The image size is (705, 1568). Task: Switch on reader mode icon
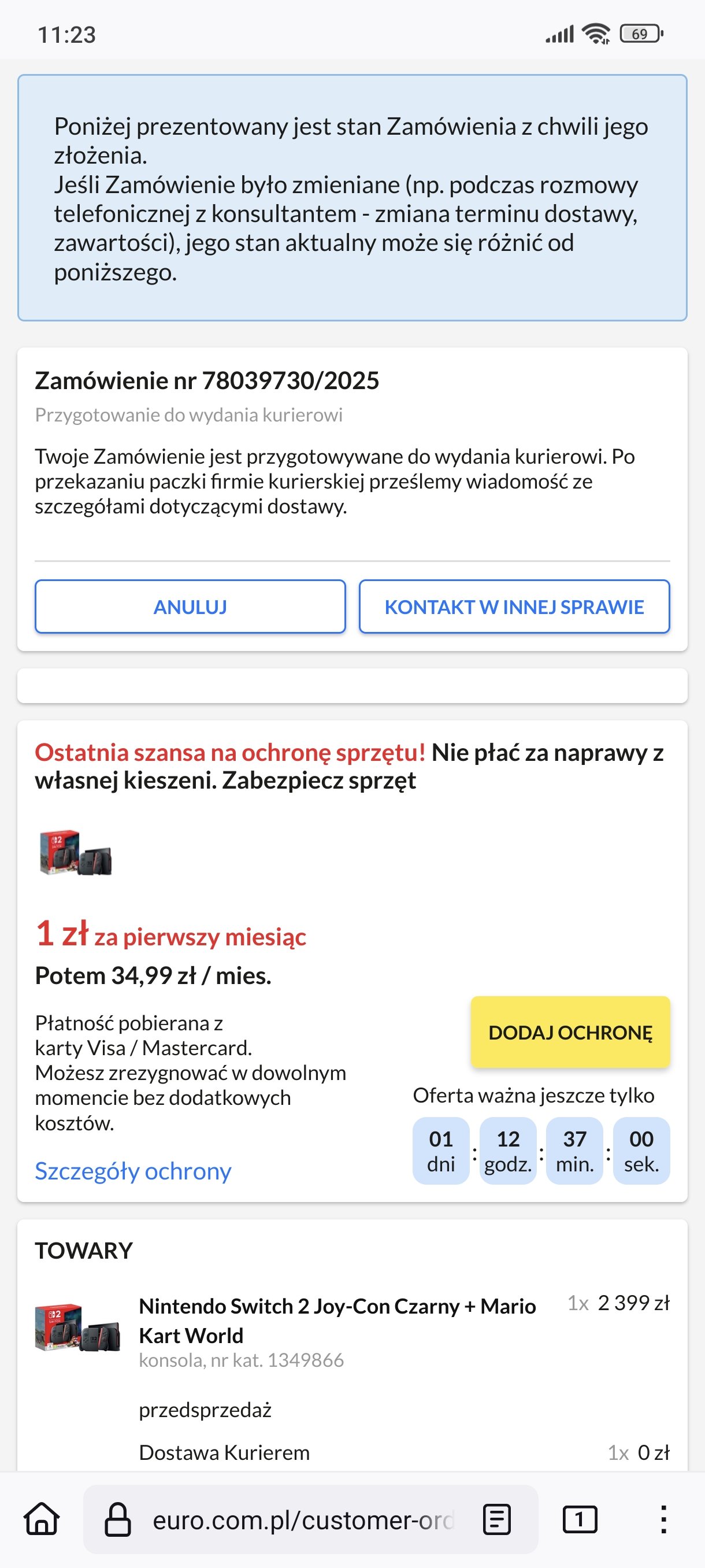click(x=497, y=1520)
